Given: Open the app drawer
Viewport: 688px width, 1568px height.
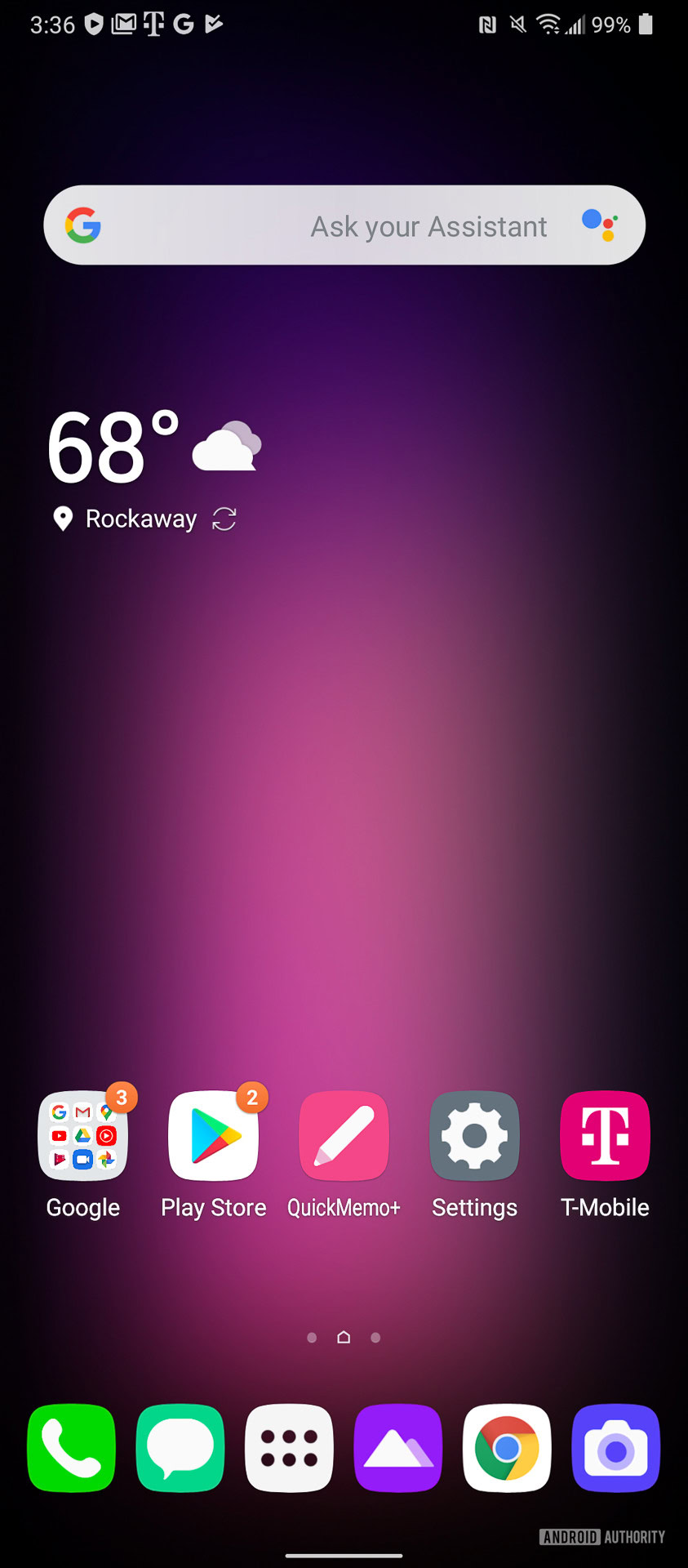Looking at the screenshot, I should (x=289, y=1448).
